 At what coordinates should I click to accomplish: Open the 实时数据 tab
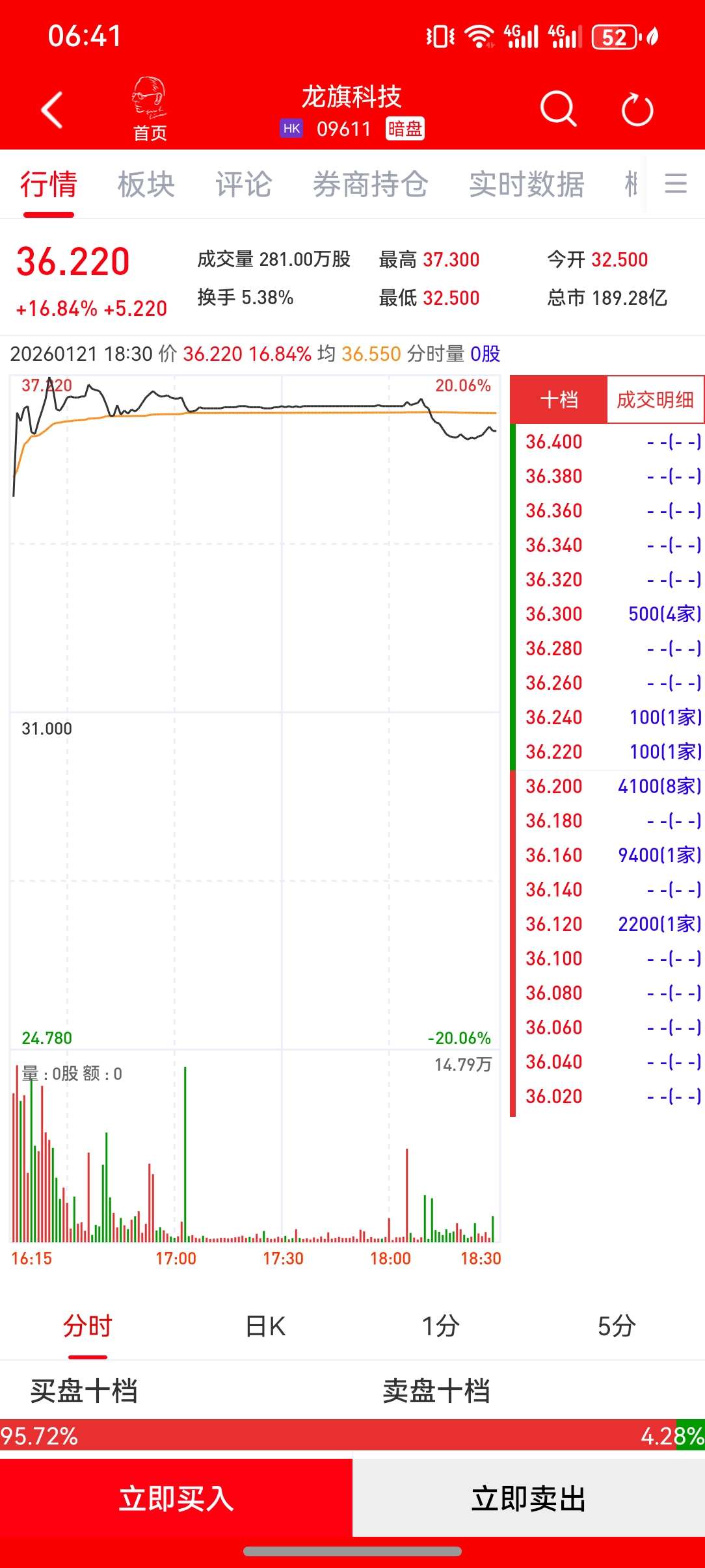[x=527, y=185]
